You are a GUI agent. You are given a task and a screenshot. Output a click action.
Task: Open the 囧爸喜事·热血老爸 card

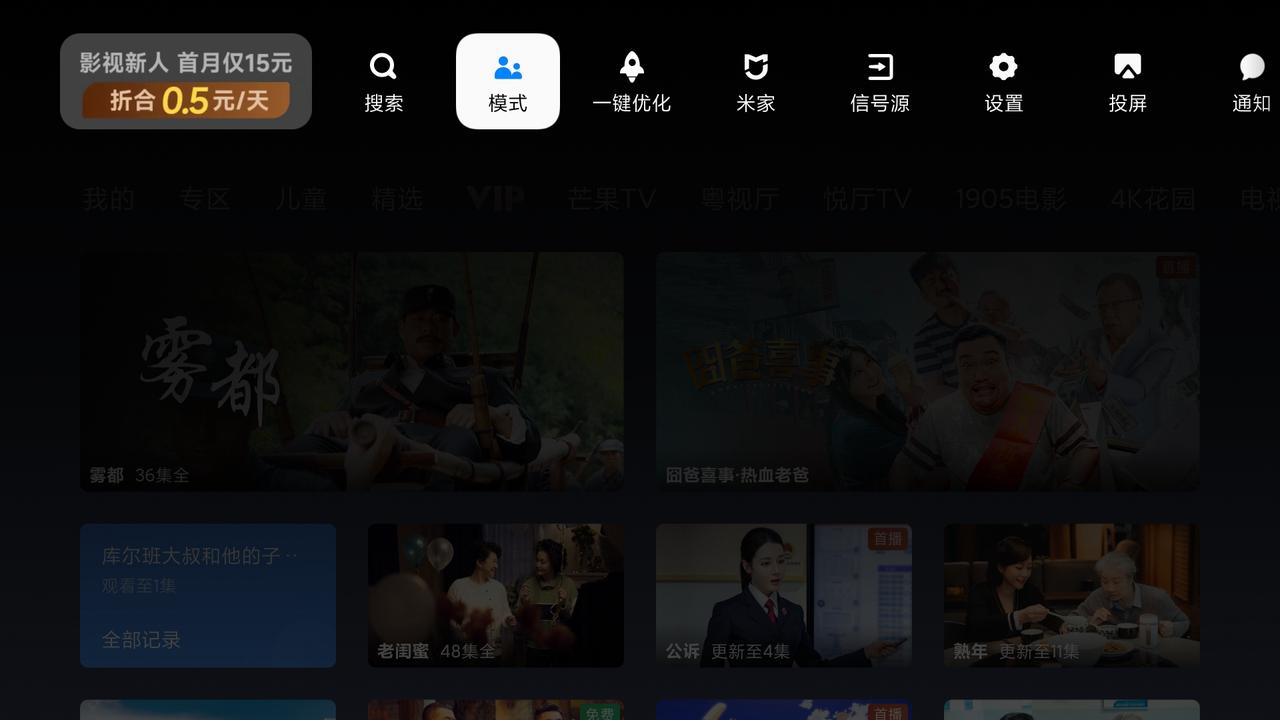[927, 371]
